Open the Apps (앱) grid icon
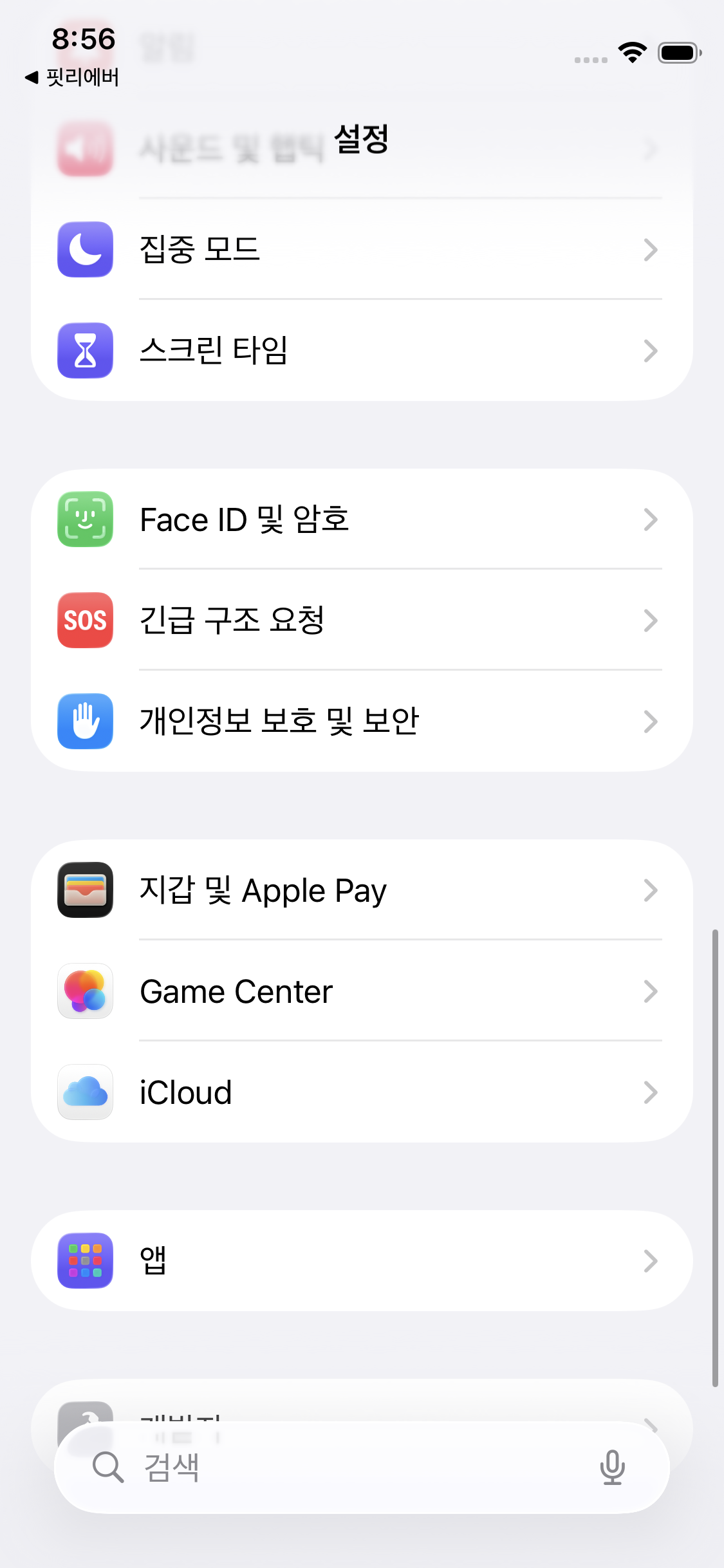The width and height of the screenshot is (724, 1568). coord(85,1260)
